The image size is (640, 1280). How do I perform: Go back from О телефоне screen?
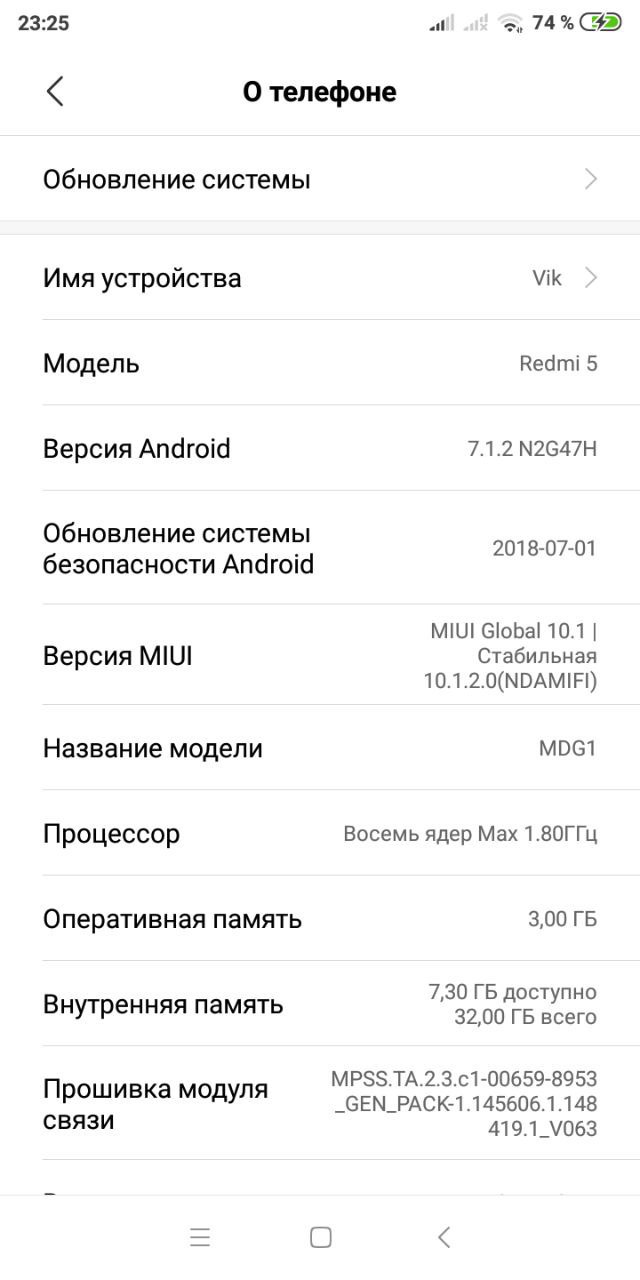coord(55,91)
